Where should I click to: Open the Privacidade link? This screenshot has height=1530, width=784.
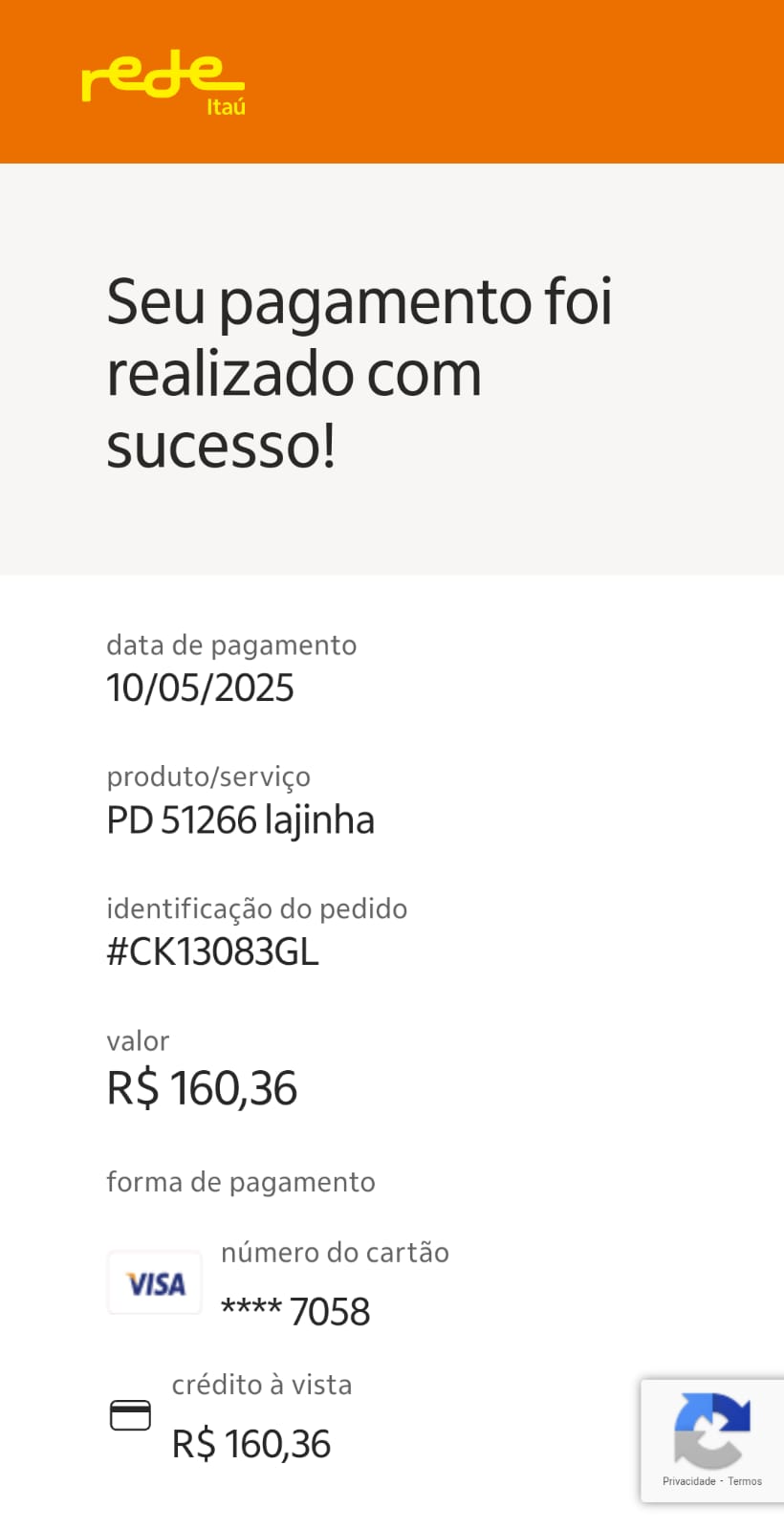(x=688, y=1481)
